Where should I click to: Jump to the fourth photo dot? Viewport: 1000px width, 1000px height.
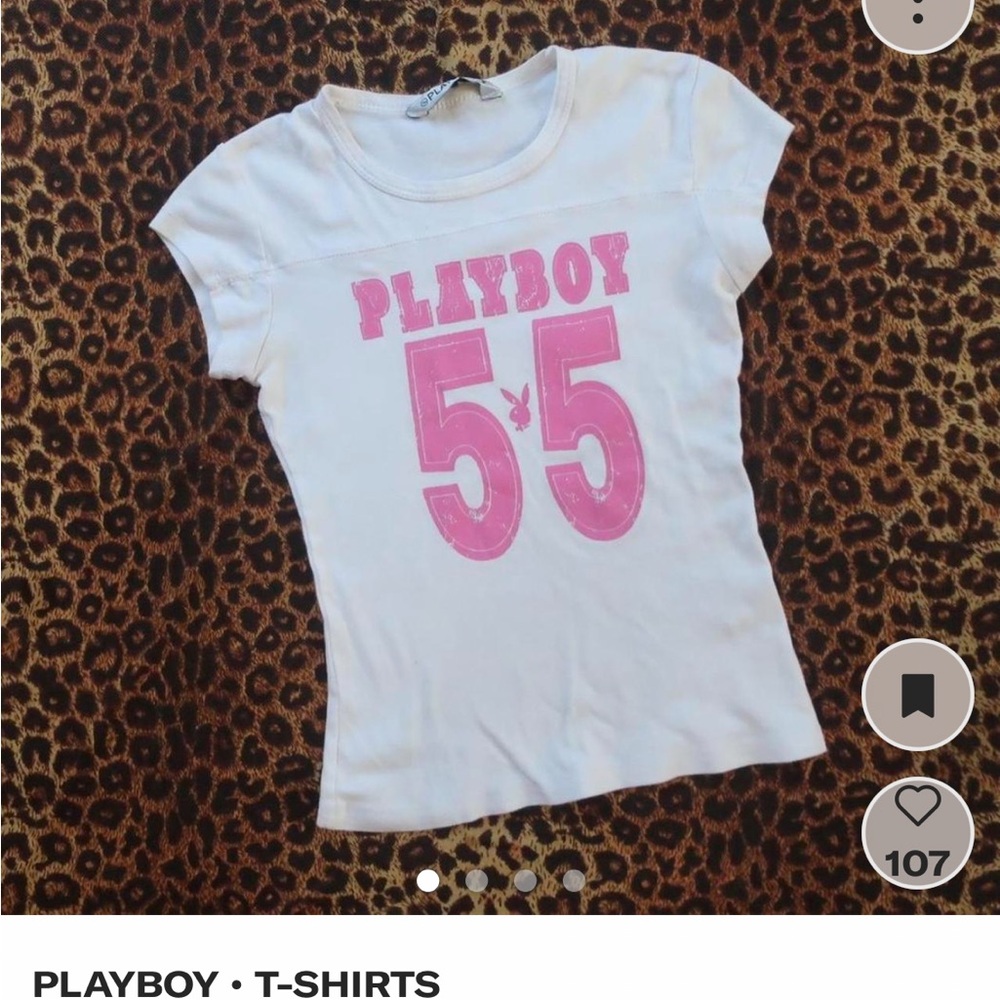click(573, 881)
